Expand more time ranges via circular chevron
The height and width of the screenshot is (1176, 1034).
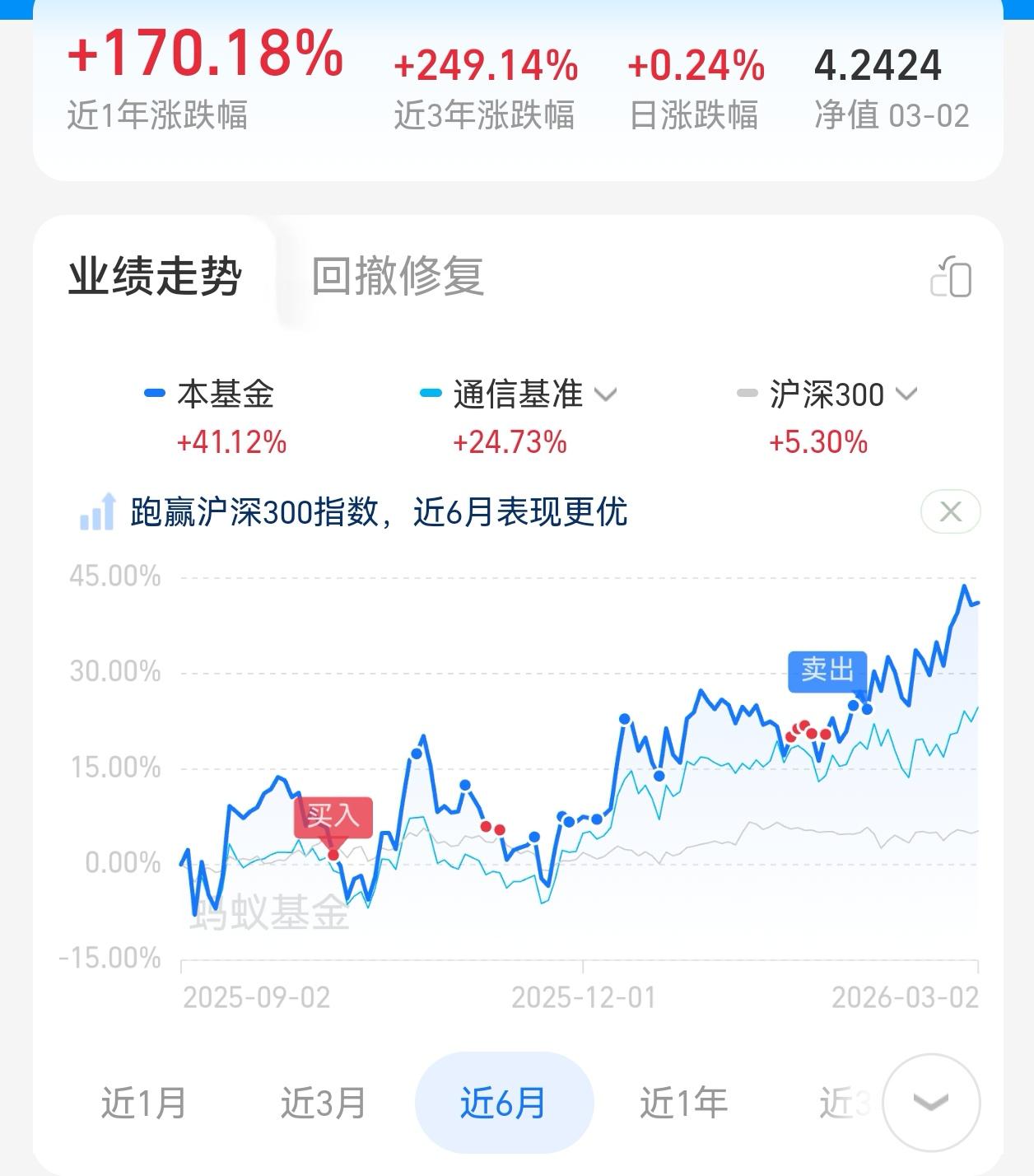[x=930, y=1102]
